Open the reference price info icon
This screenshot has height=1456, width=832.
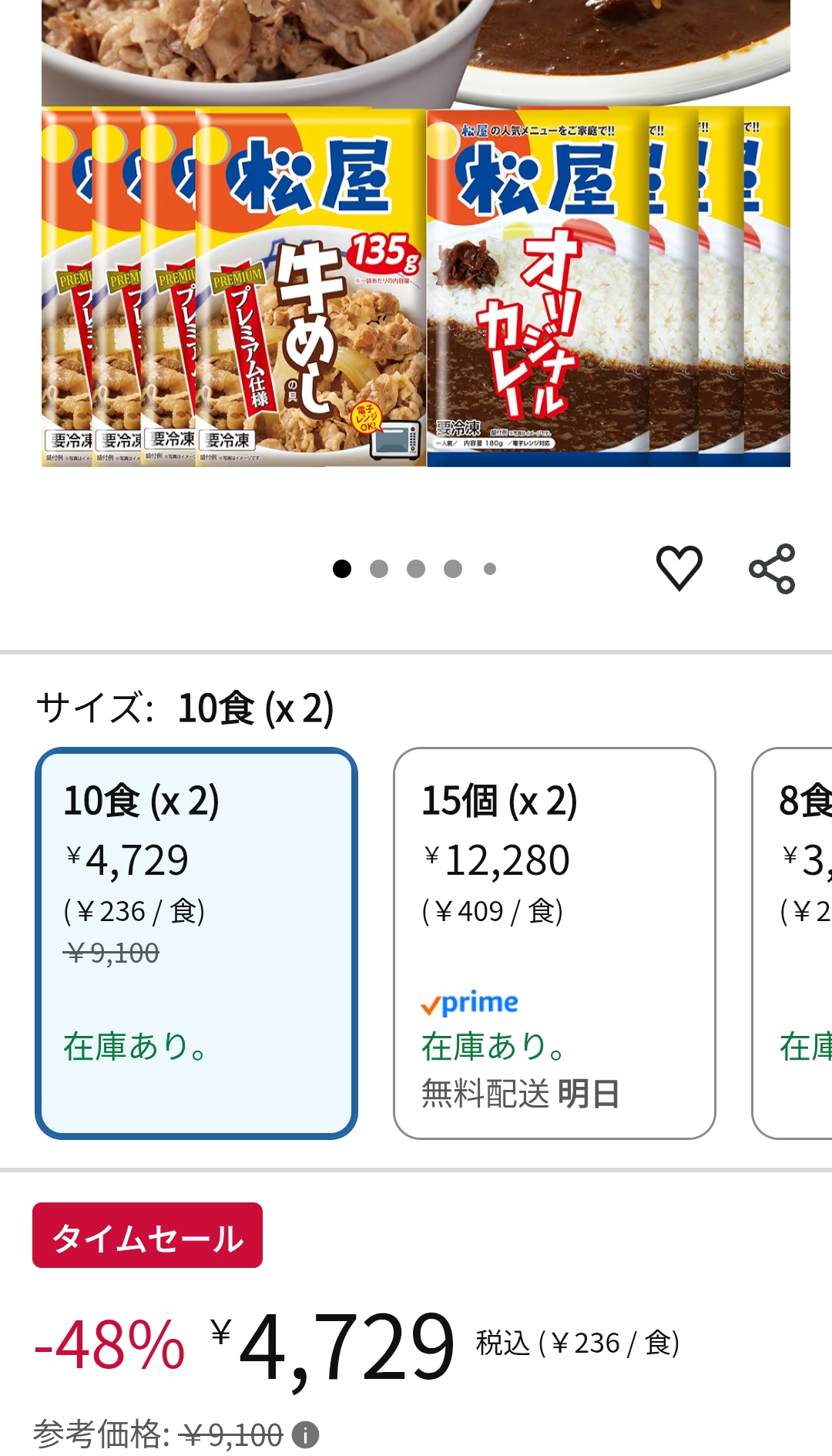pos(306,1435)
